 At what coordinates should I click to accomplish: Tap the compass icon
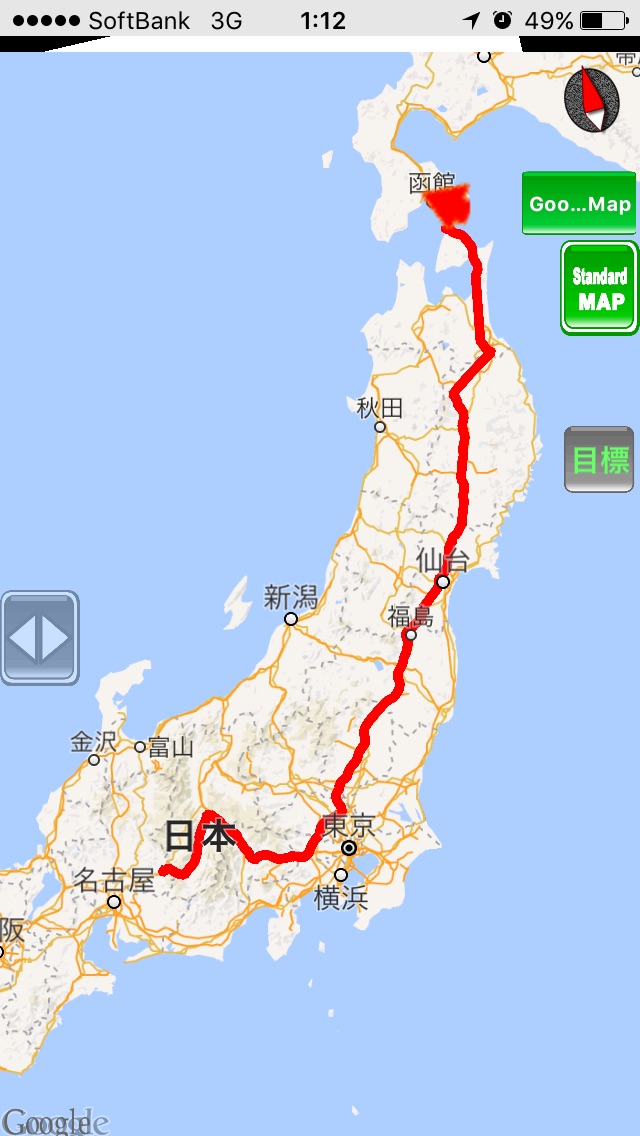[592, 100]
